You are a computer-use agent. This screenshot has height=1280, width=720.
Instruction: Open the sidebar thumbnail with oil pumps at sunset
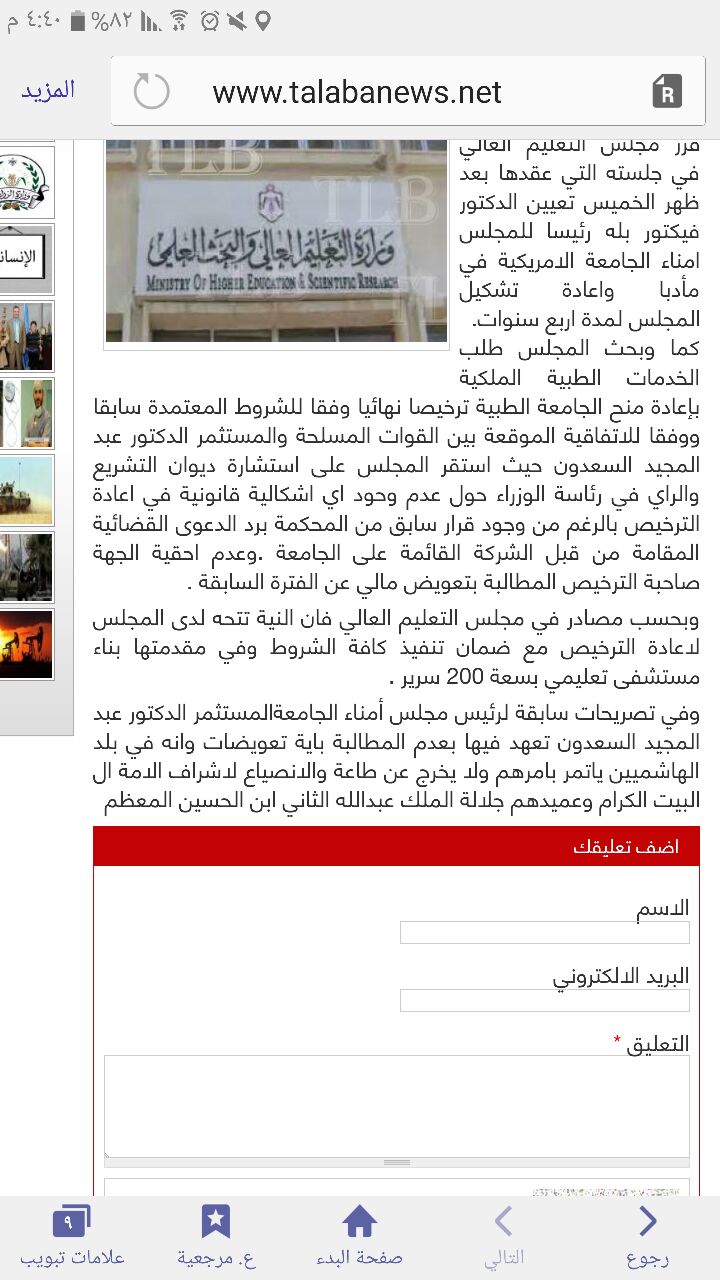click(26, 645)
